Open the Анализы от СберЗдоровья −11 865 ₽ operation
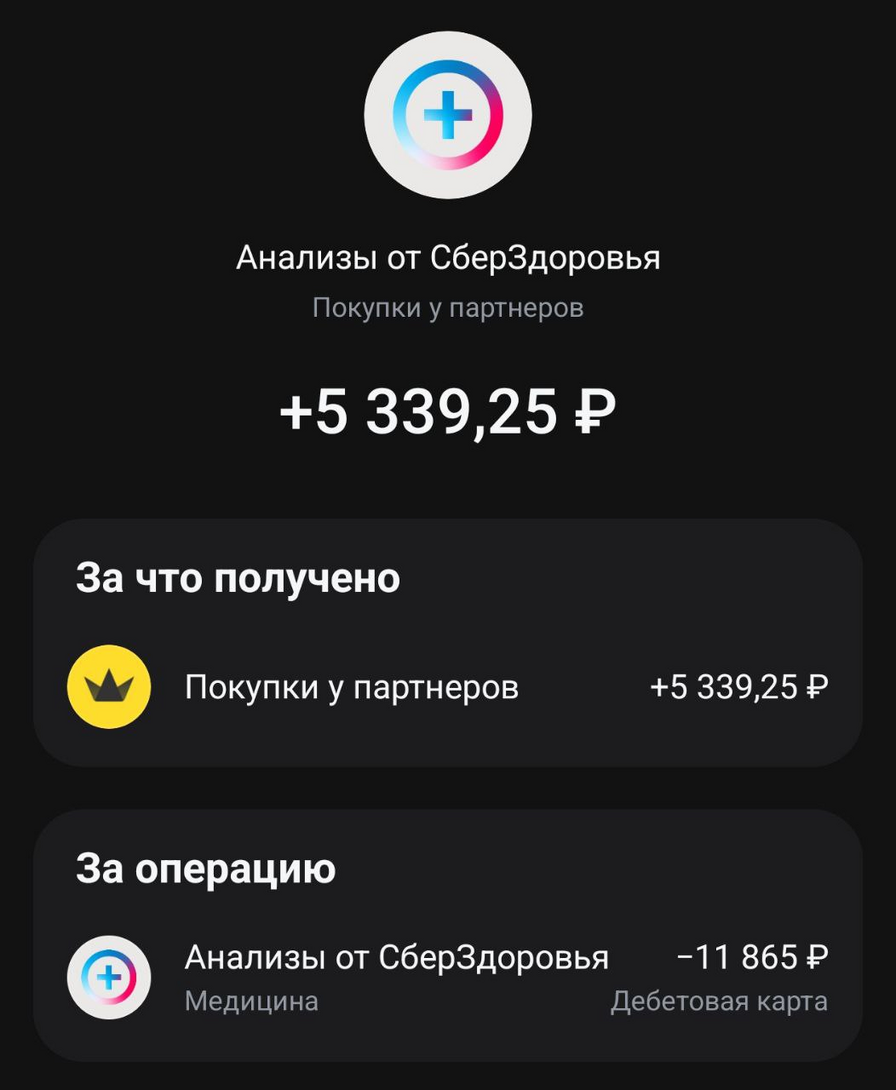Image resolution: width=896 pixels, height=1090 pixels. click(x=447, y=977)
